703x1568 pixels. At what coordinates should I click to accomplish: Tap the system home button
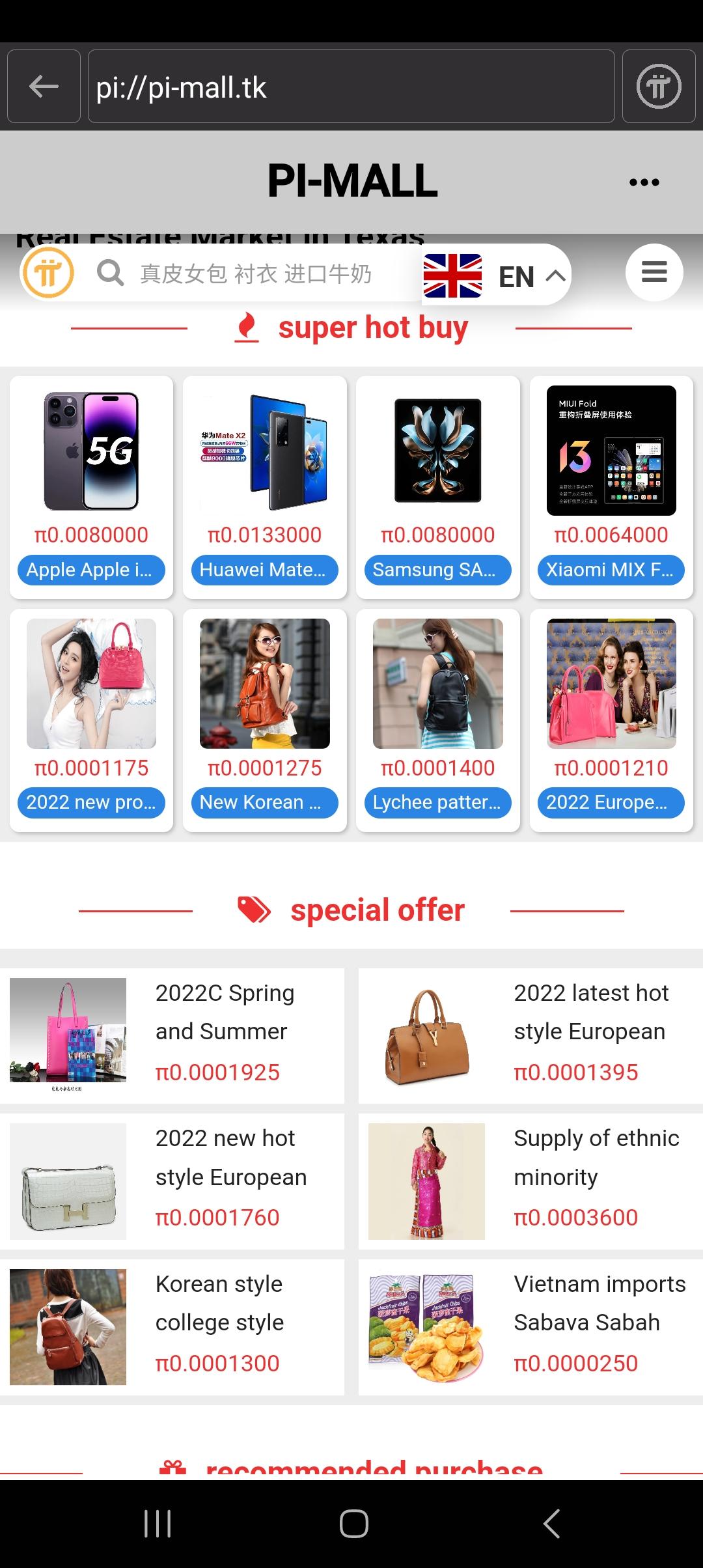coord(353,1524)
